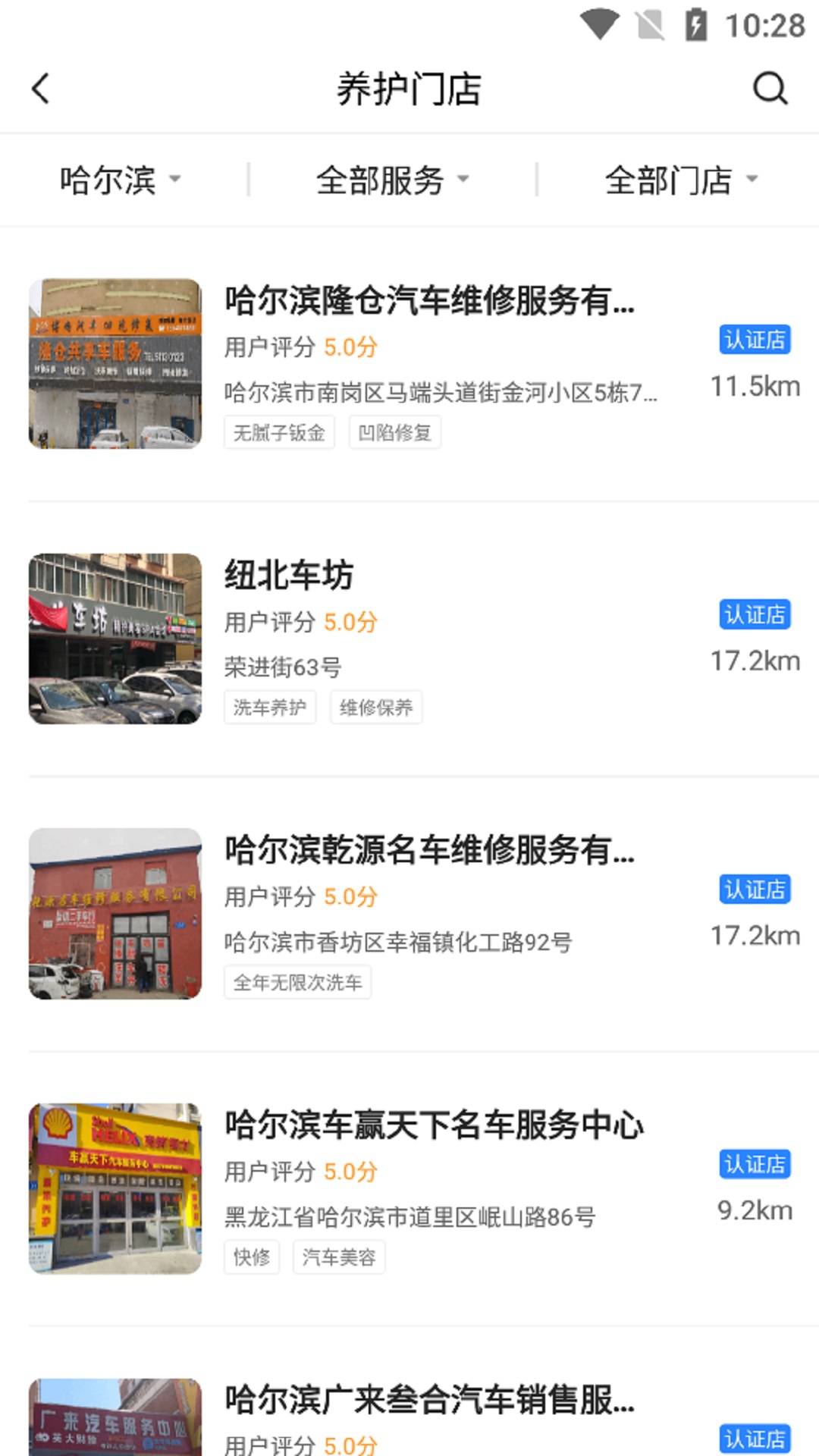Select store 纽北车坊 from the list

click(289, 575)
